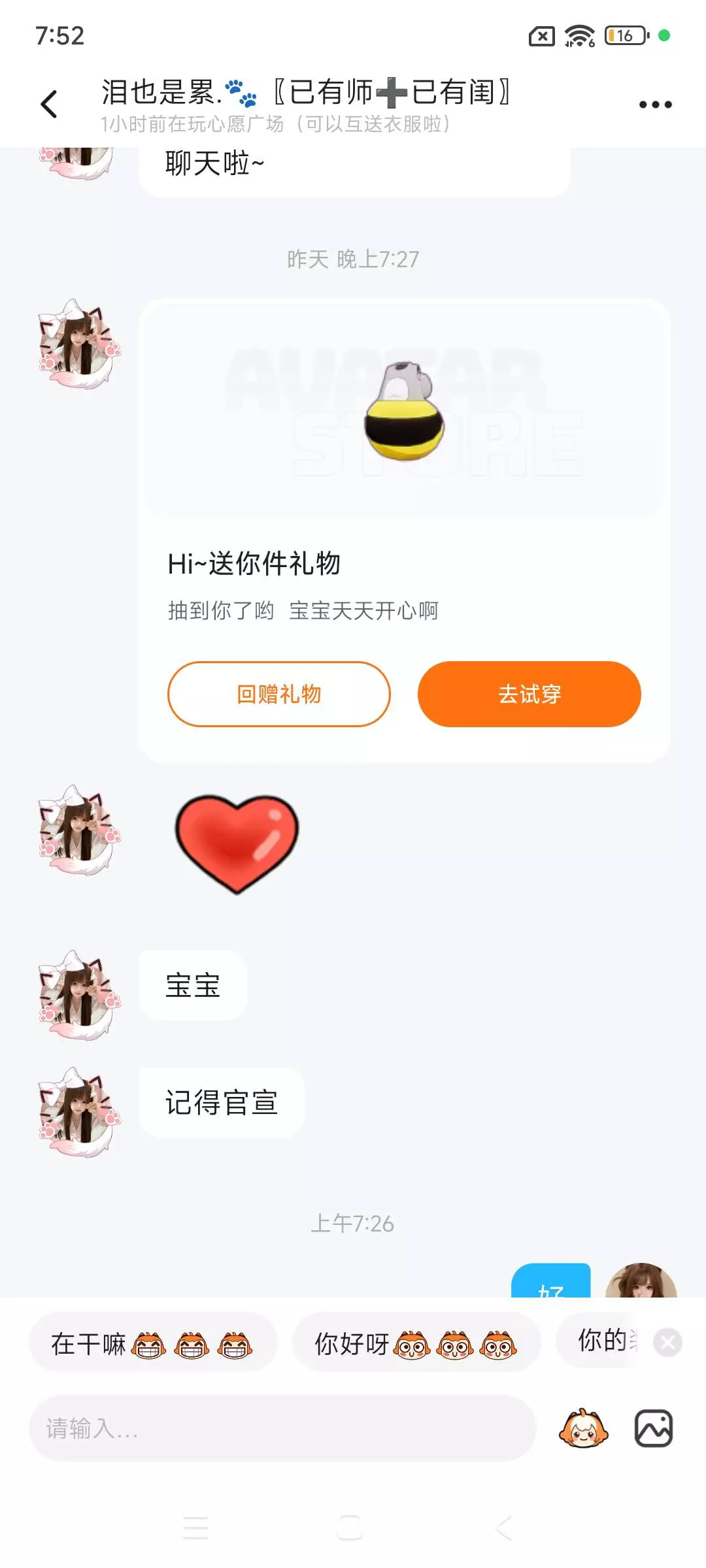This screenshot has height=1568, width=706.
Task: Dismiss the quick reply suggestions
Action: (x=667, y=1343)
